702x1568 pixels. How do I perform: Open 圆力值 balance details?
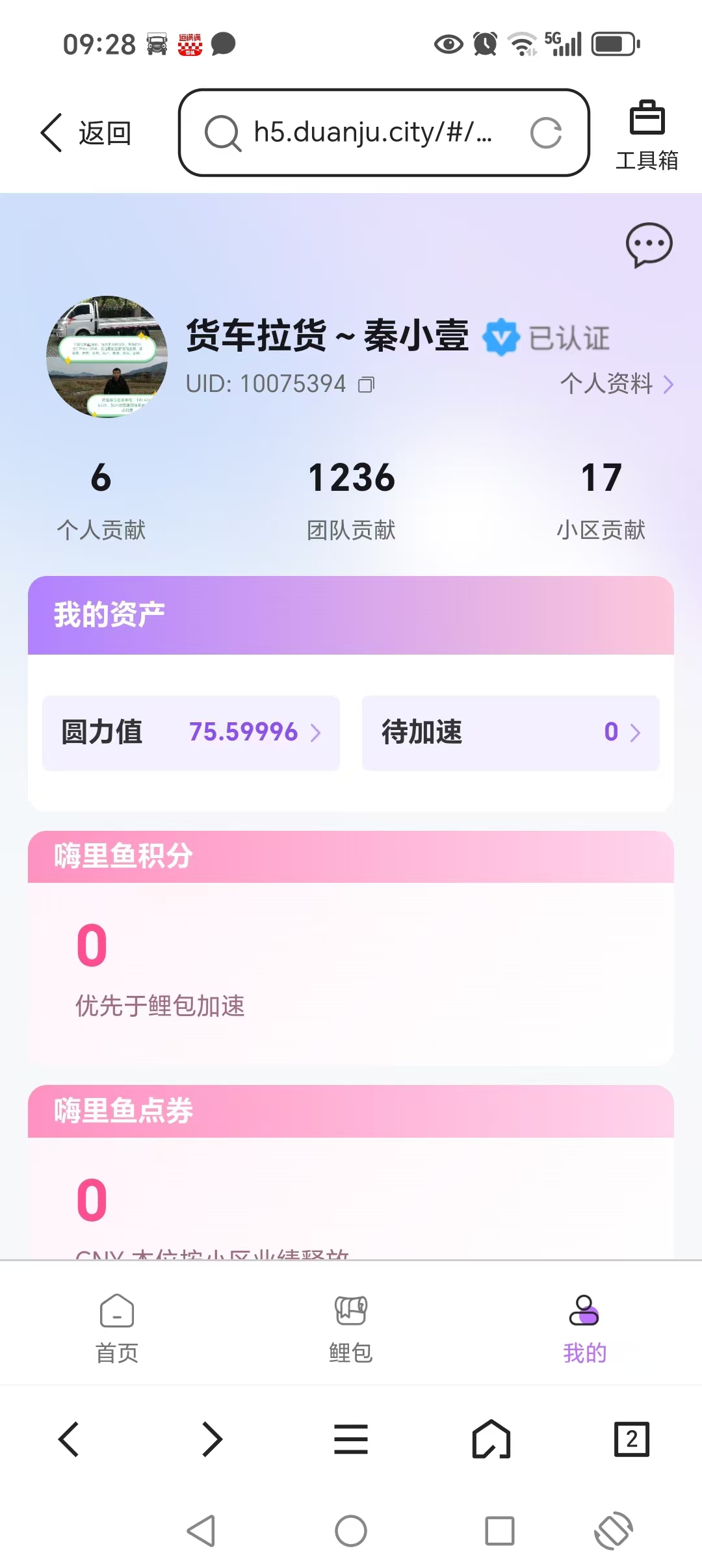(191, 733)
